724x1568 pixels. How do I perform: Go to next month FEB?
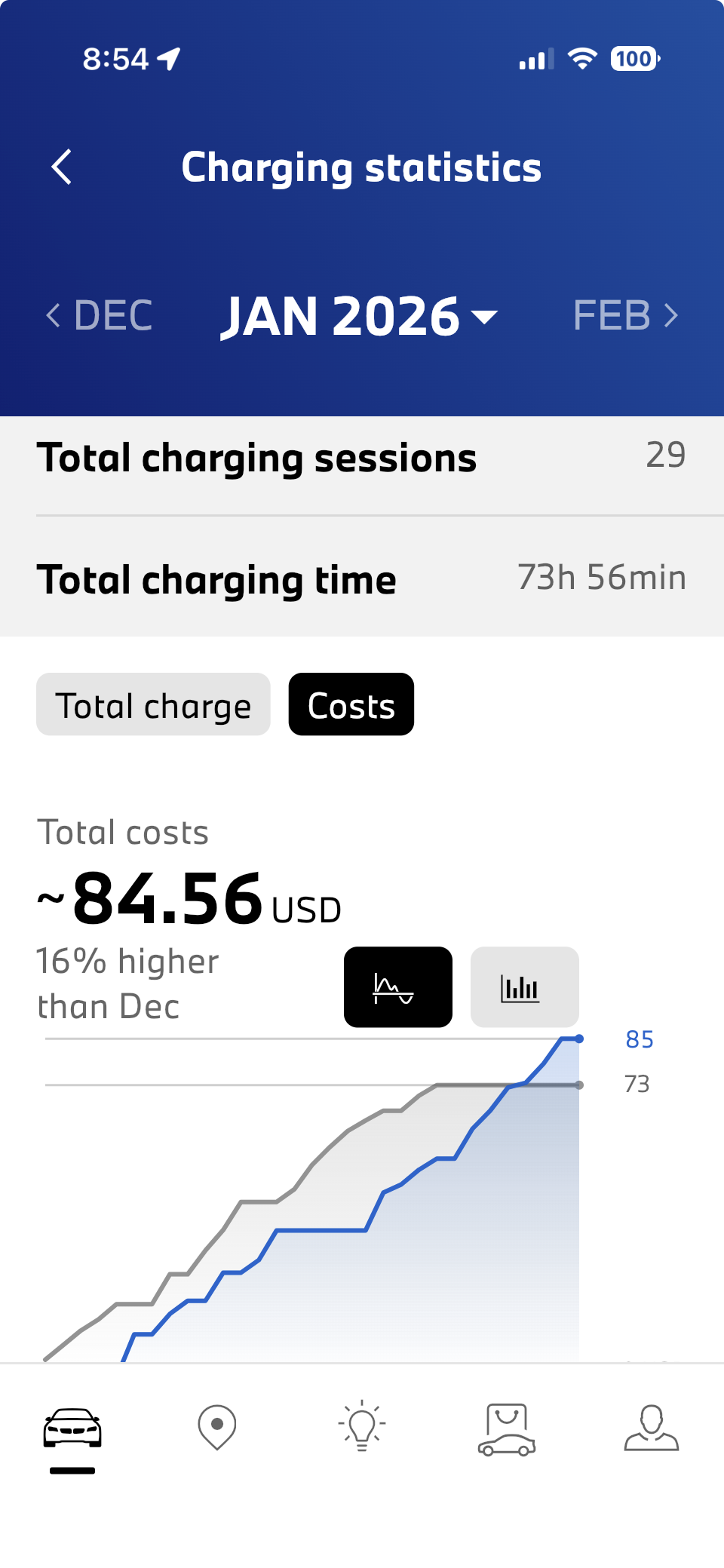pyautogui.click(x=625, y=315)
